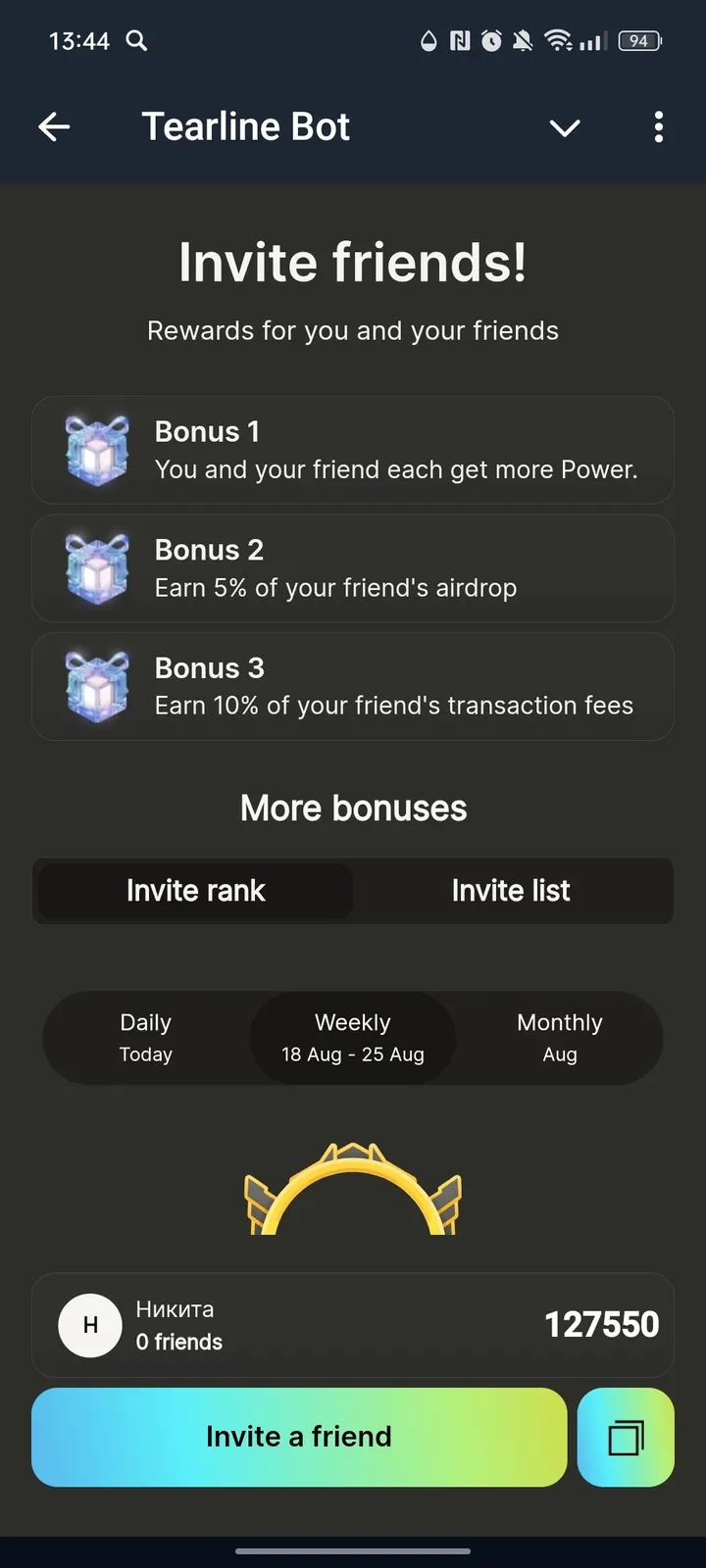Image resolution: width=706 pixels, height=1568 pixels.
Task: Expand the chat options chevron beside Tearline Bot
Action: pos(565,127)
